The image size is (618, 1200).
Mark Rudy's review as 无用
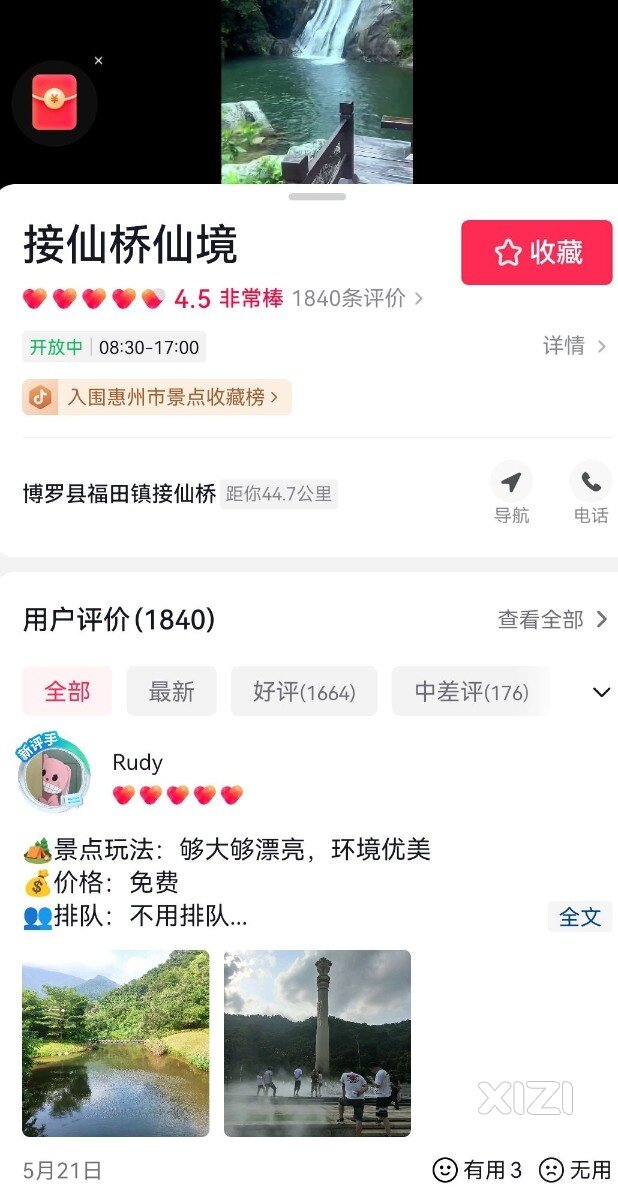pos(575,1169)
